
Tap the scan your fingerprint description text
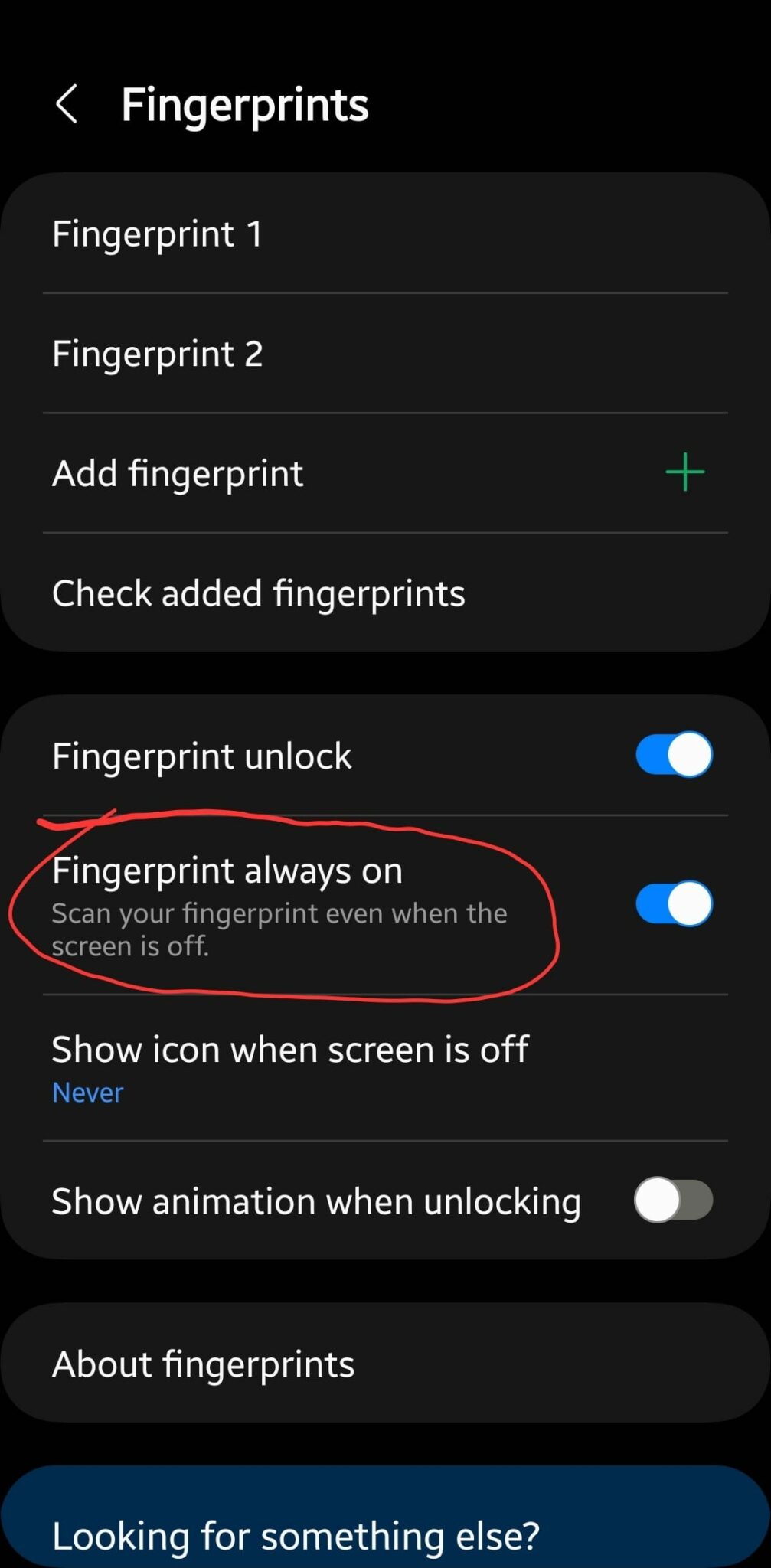point(280,929)
